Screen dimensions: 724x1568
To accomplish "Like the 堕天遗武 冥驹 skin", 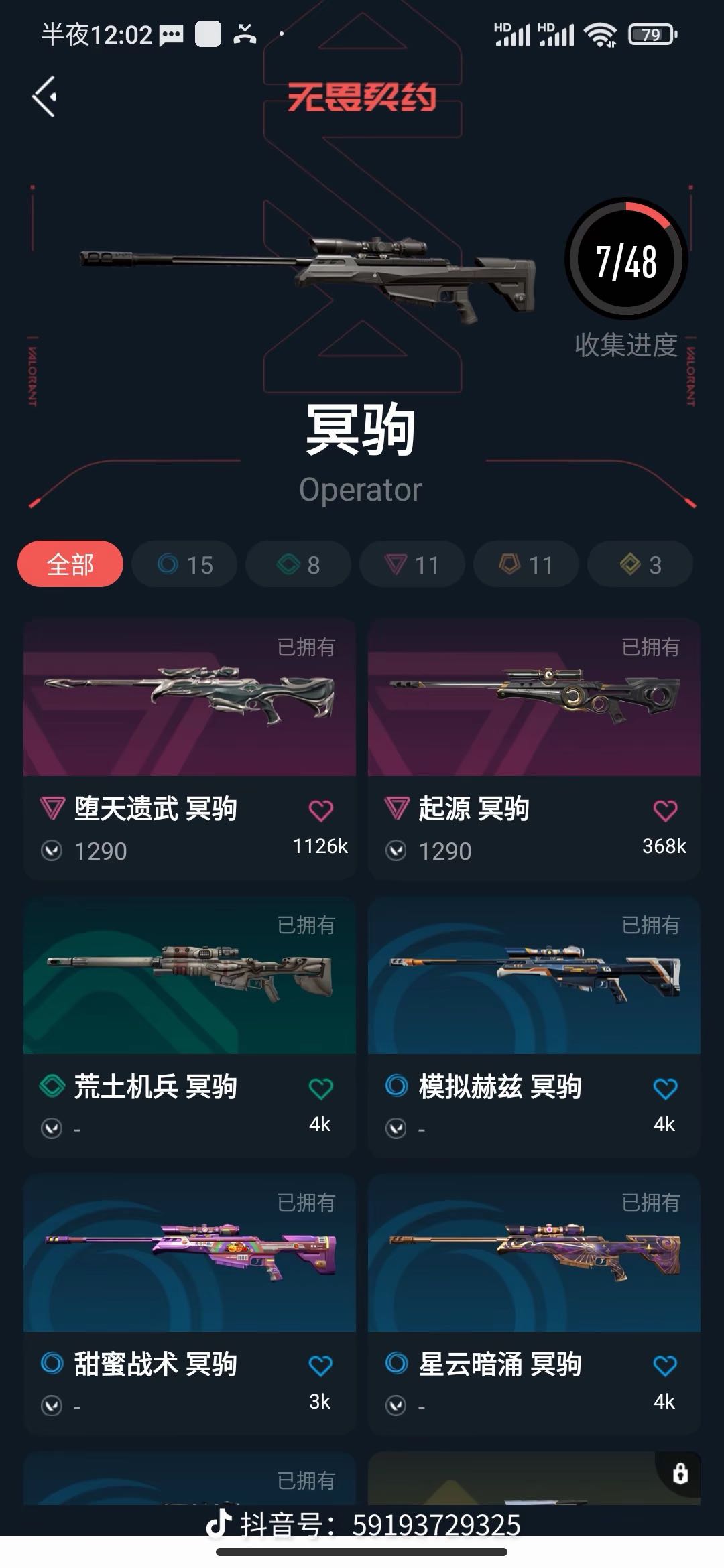I will click(x=320, y=811).
